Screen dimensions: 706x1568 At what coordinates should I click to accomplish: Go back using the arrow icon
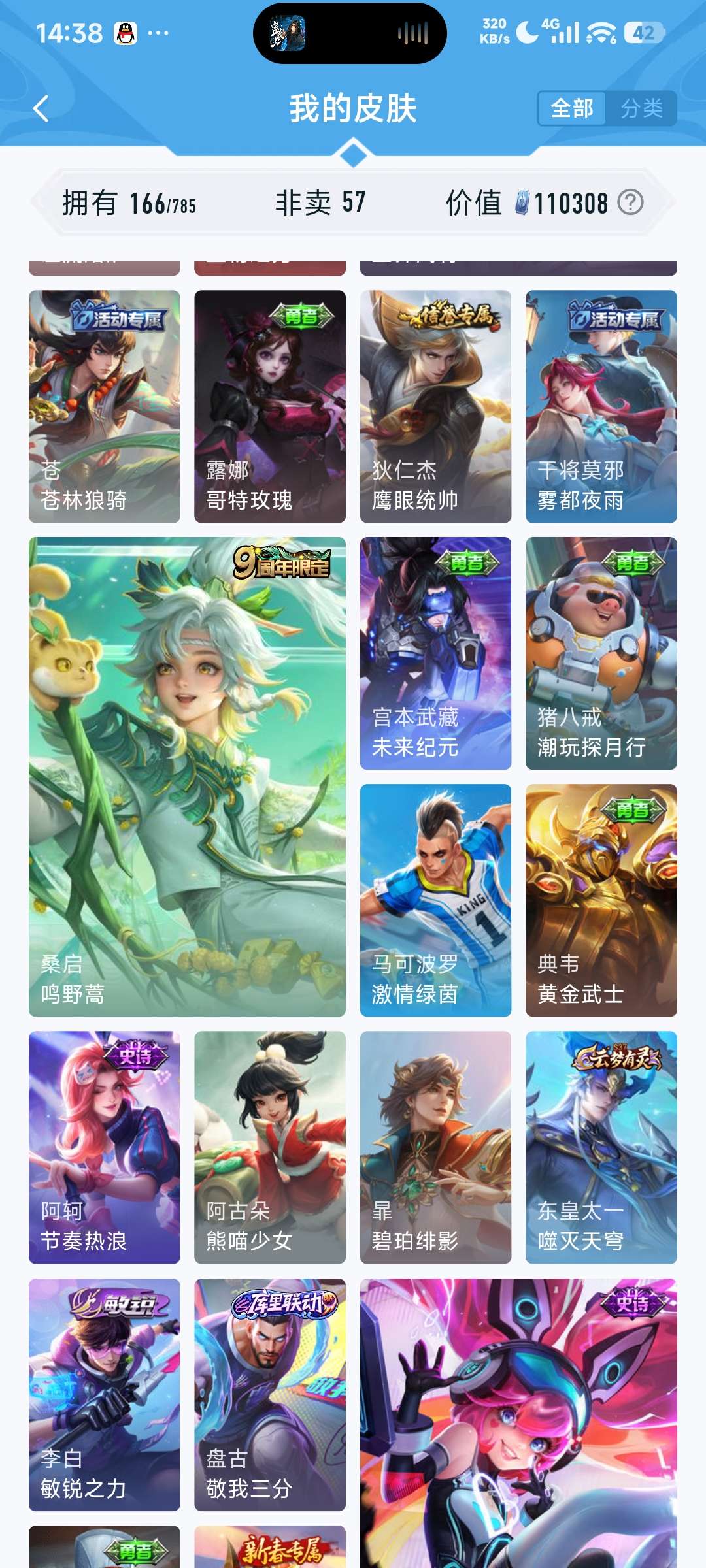point(41,108)
